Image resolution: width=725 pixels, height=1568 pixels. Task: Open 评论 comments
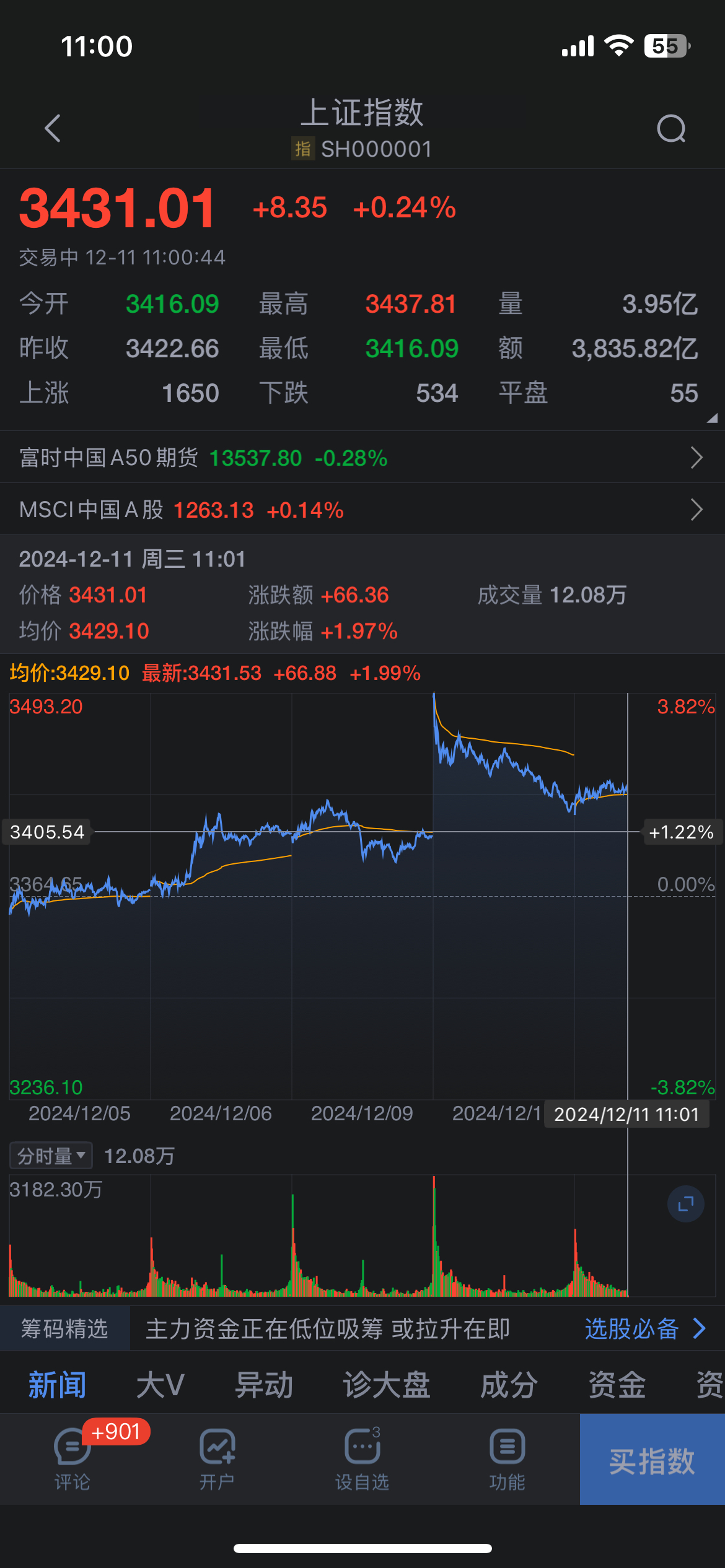point(72,1459)
